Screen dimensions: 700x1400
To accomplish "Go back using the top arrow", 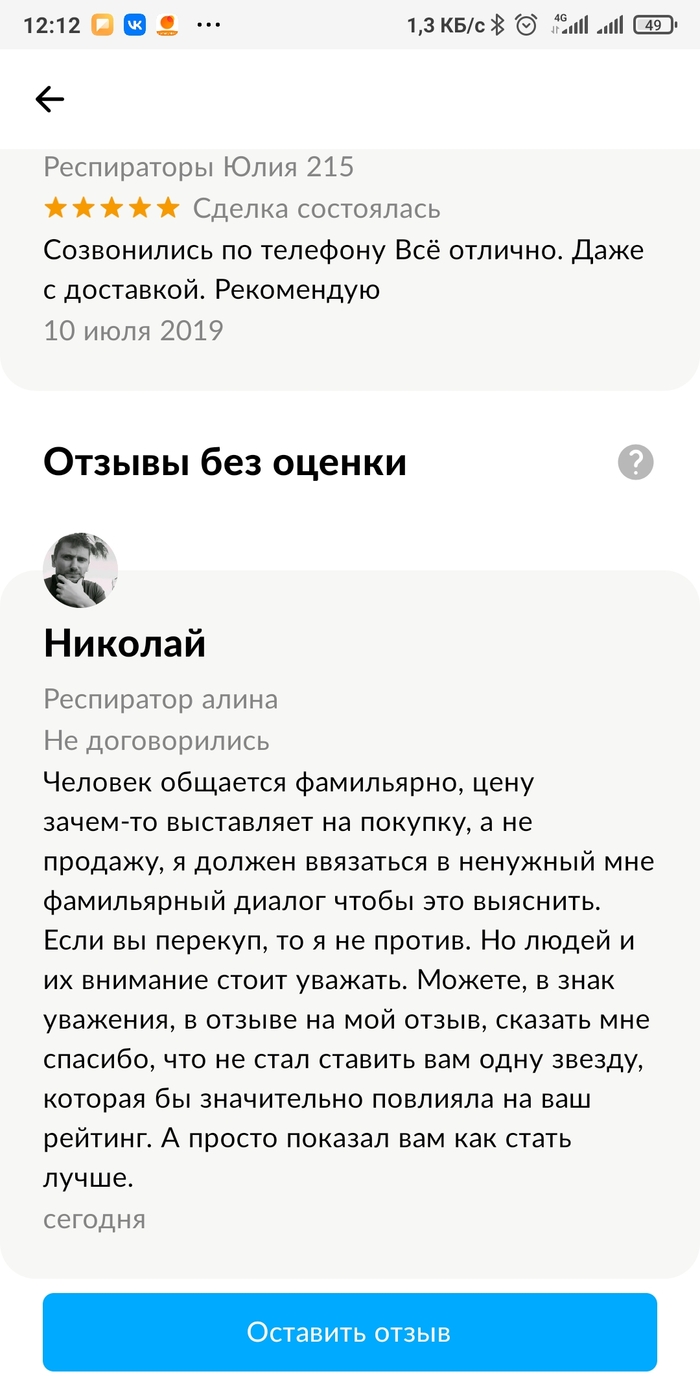I will pos(49,98).
